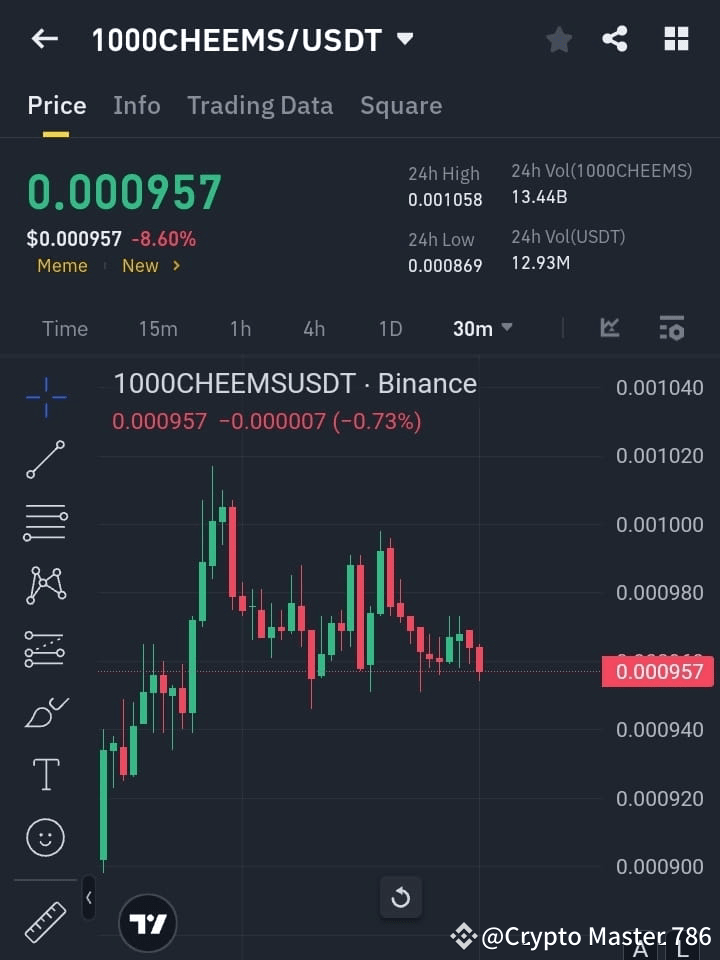The height and width of the screenshot is (960, 720).
Task: Open the emoji sticker tool
Action: pyautogui.click(x=44, y=837)
